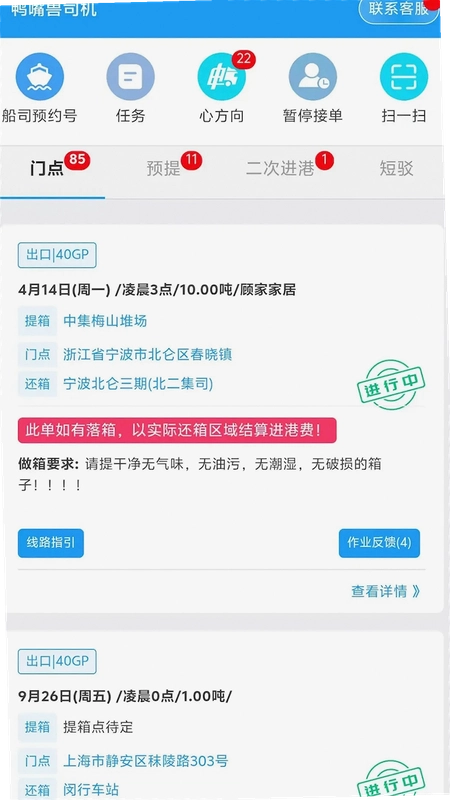The image size is (450, 800).
Task: Open the 任务 shortcut
Action: [x=131, y=88]
